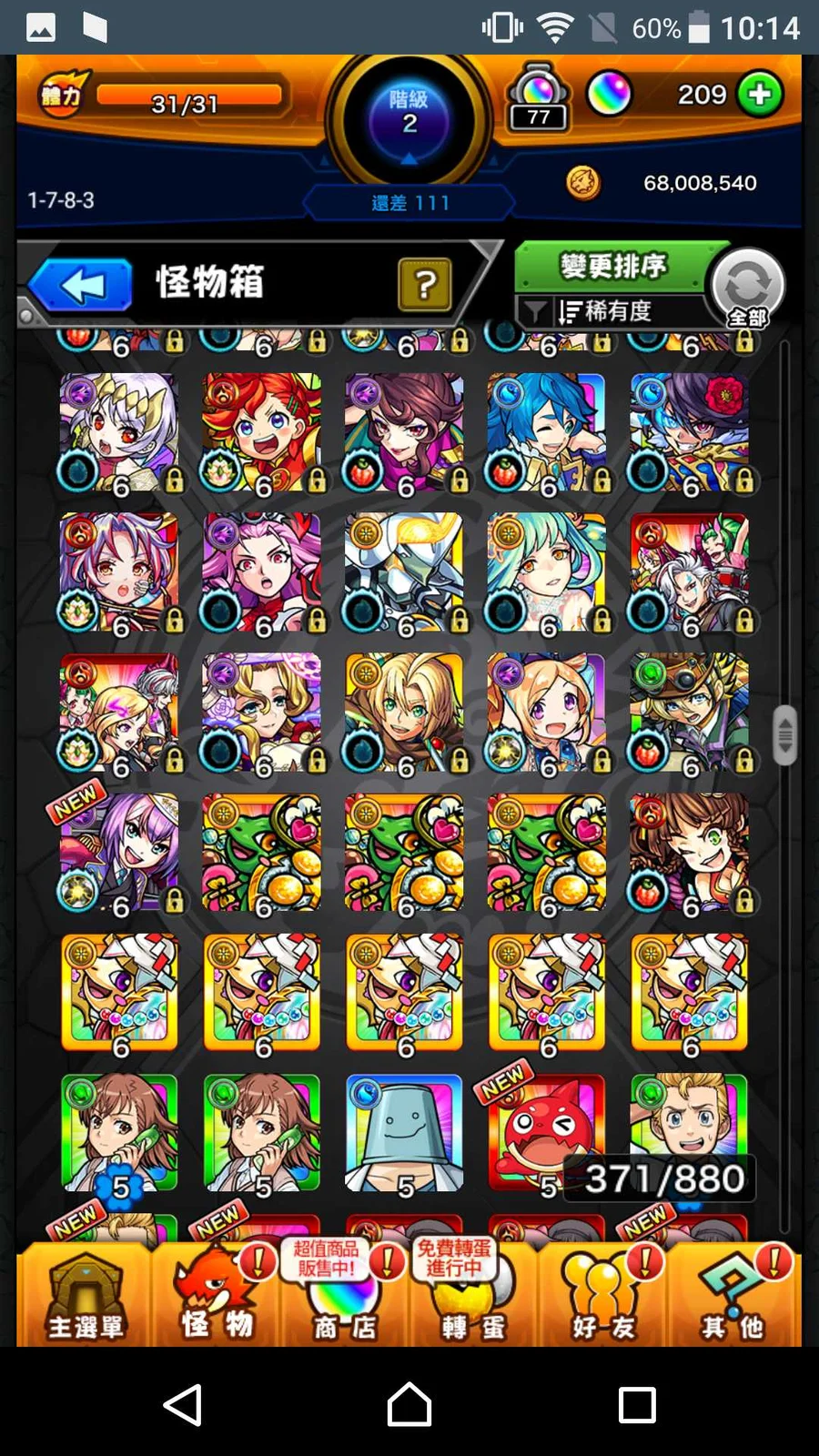This screenshot has height=1456, width=819.
Task: Open the 好友 friends tab
Action: tap(602, 1297)
